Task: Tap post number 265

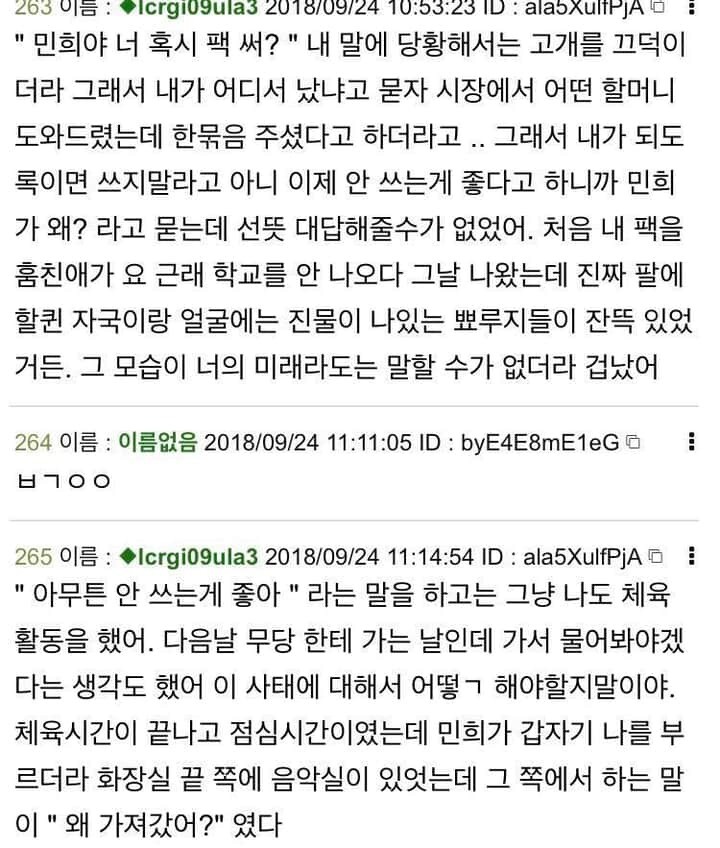Action: coord(32,557)
